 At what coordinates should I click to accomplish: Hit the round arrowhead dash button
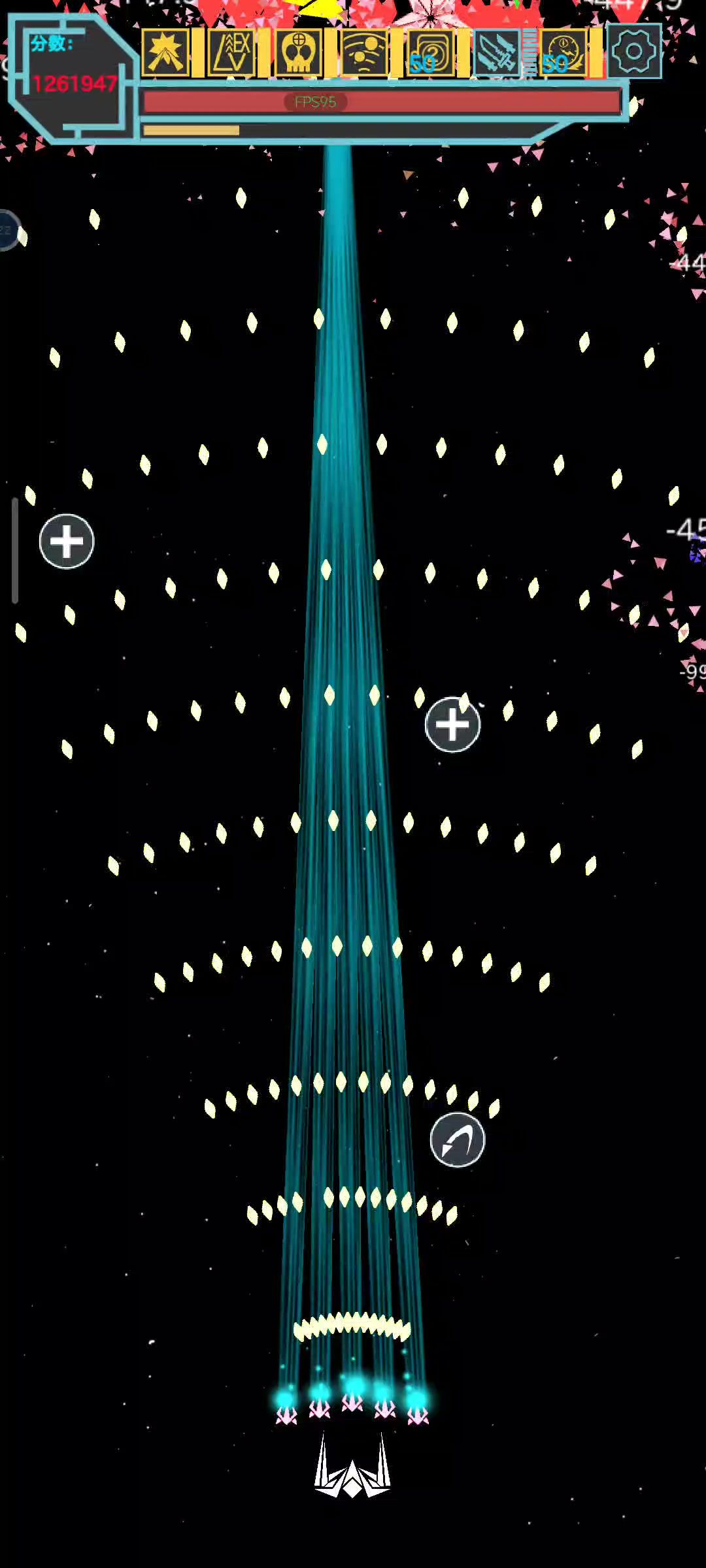458,1139
